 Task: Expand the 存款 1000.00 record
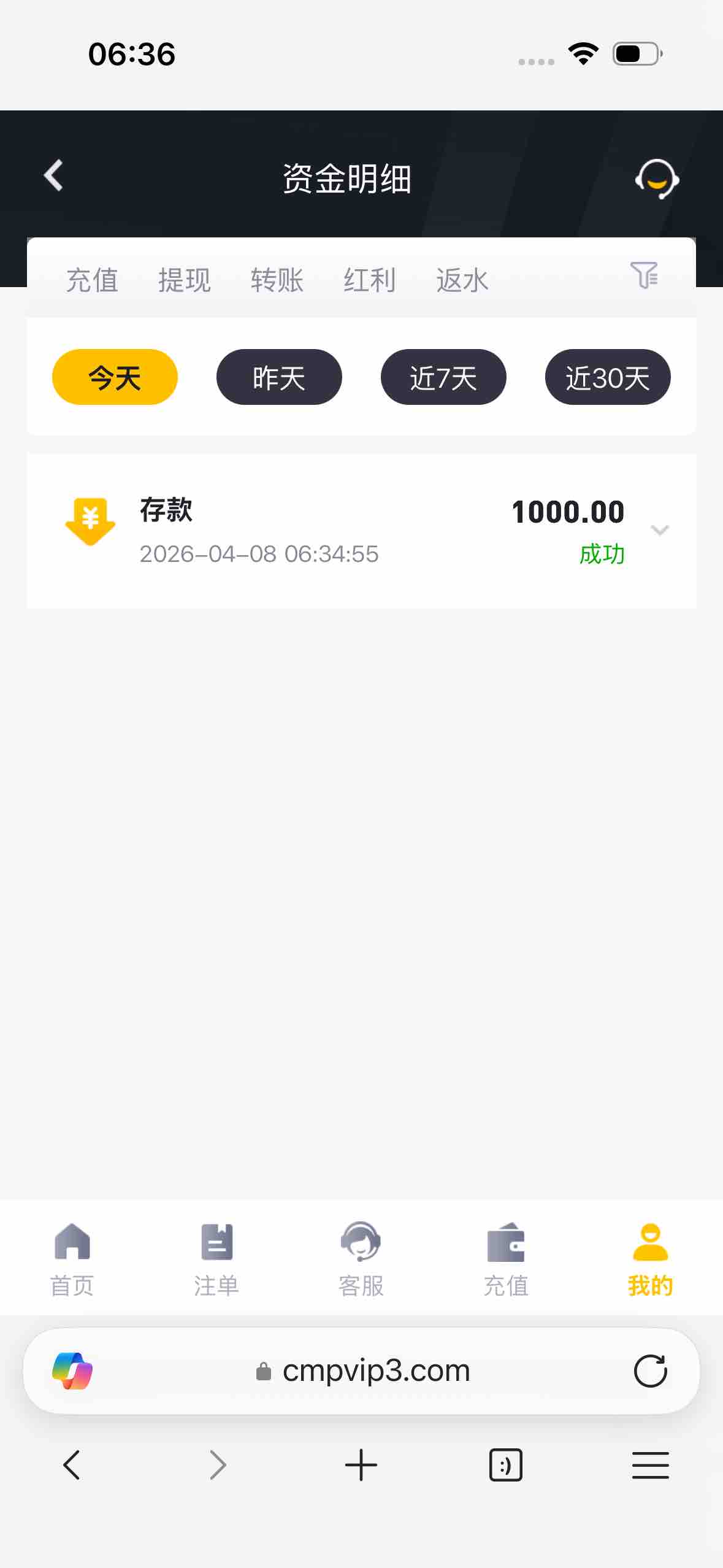660,530
